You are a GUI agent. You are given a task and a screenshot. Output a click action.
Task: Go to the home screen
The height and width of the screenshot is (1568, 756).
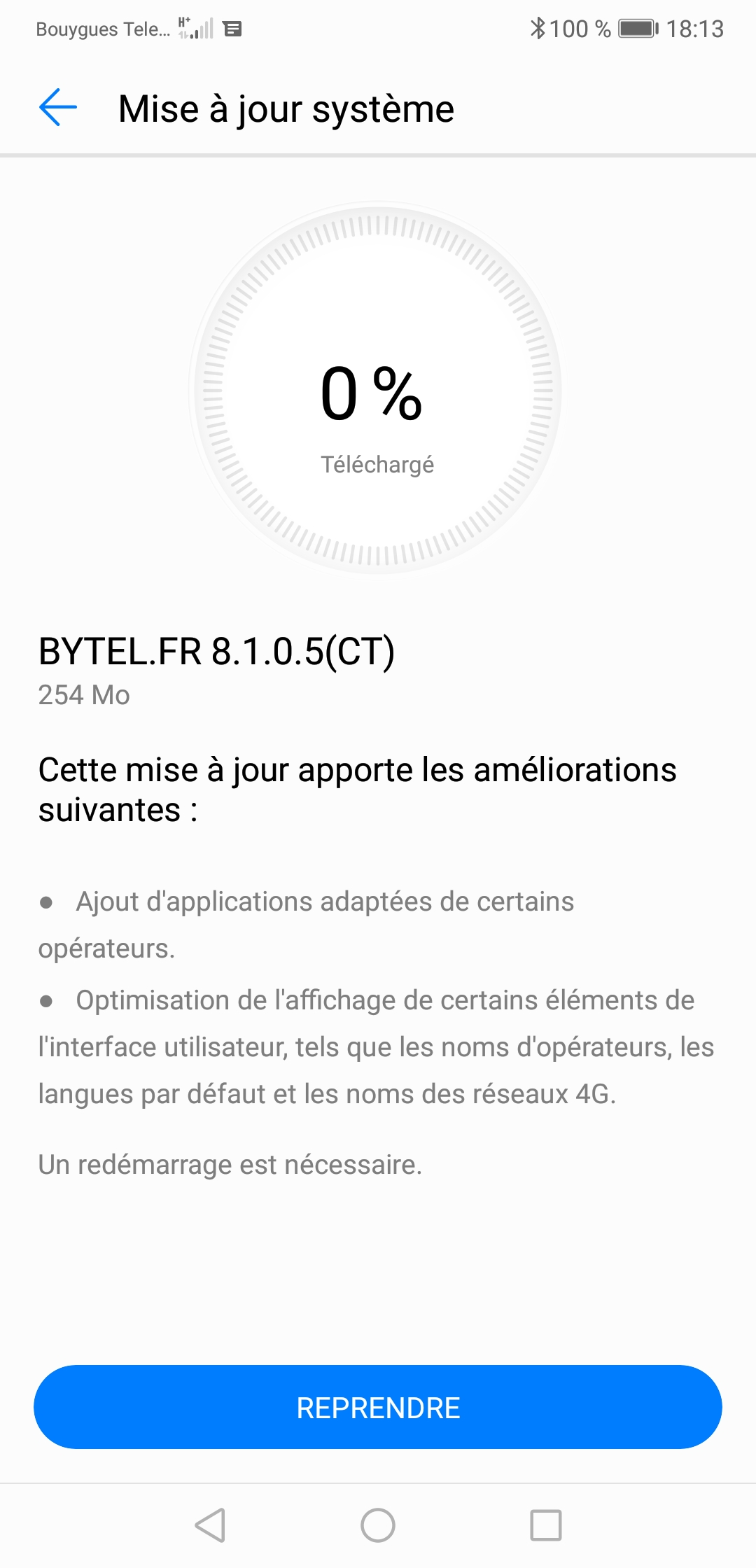coord(378,1525)
